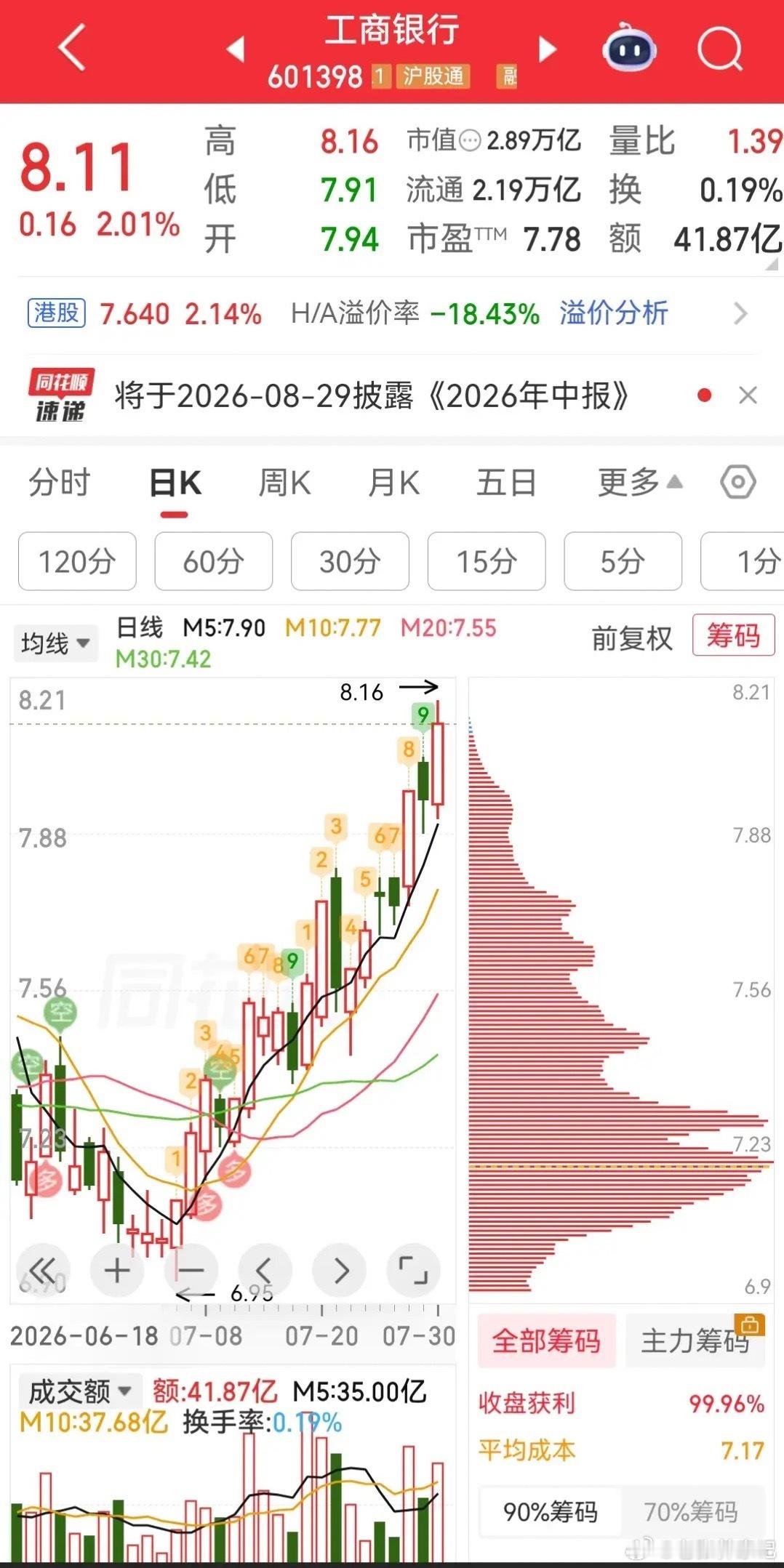Image resolution: width=784 pixels, height=1568 pixels.
Task: Select the 60分 period chip
Action: pos(213,561)
